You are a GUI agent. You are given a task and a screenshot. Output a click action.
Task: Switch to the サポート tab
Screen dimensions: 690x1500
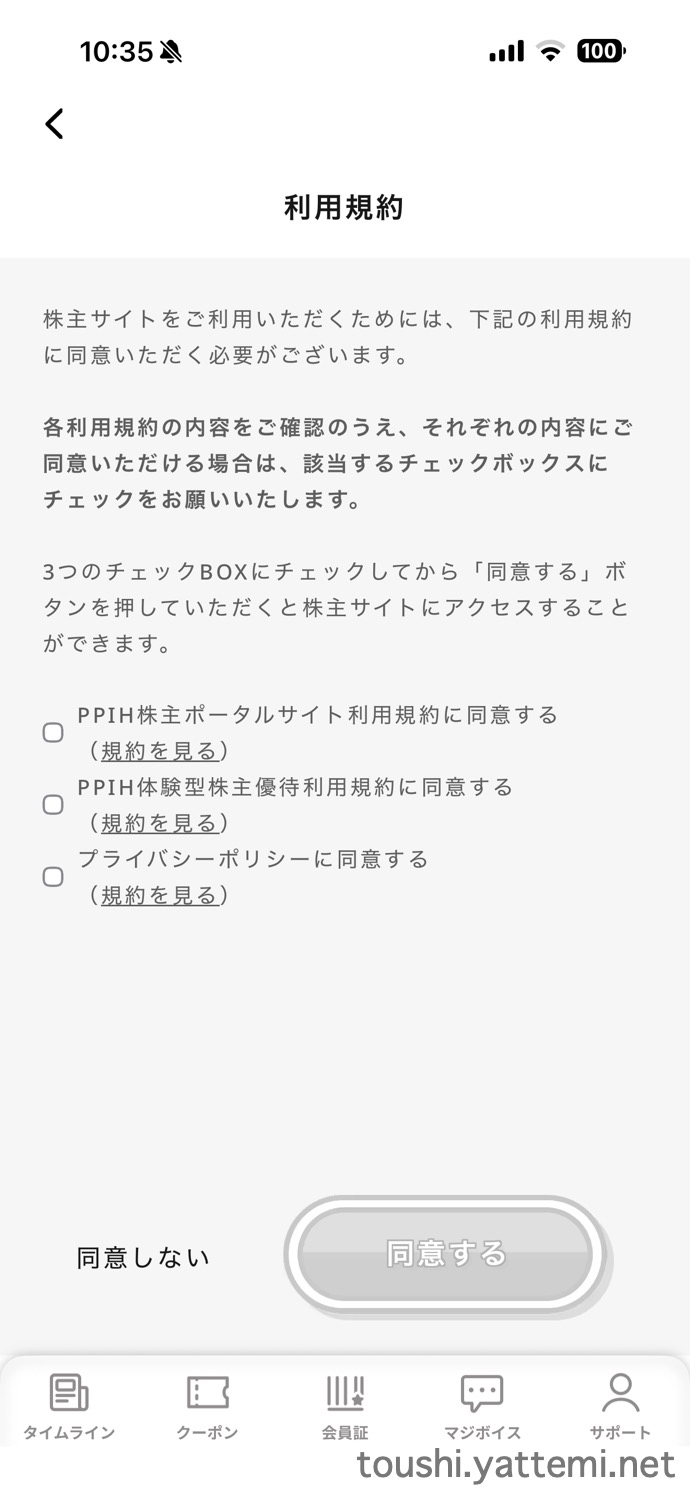click(x=620, y=1406)
